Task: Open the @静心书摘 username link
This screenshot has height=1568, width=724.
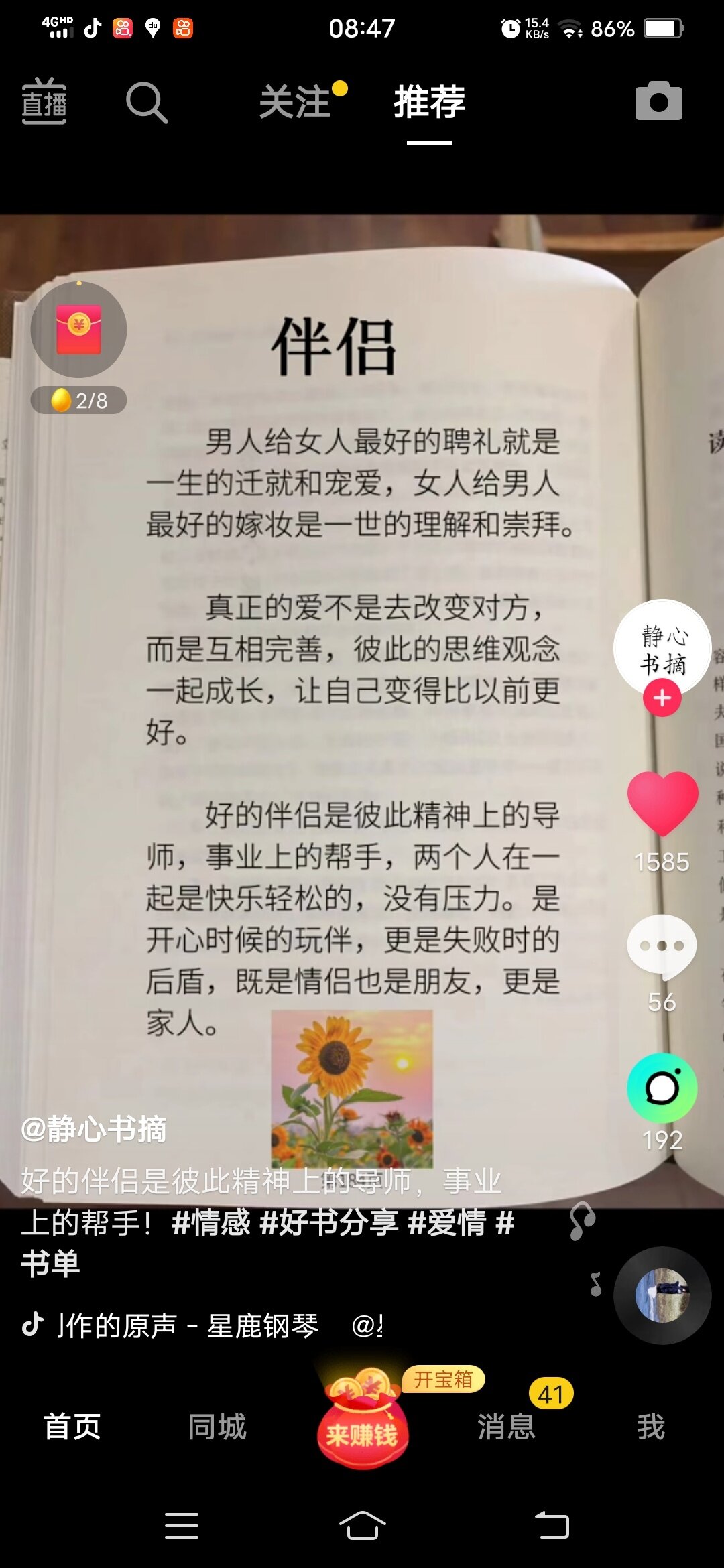Action: click(94, 1129)
